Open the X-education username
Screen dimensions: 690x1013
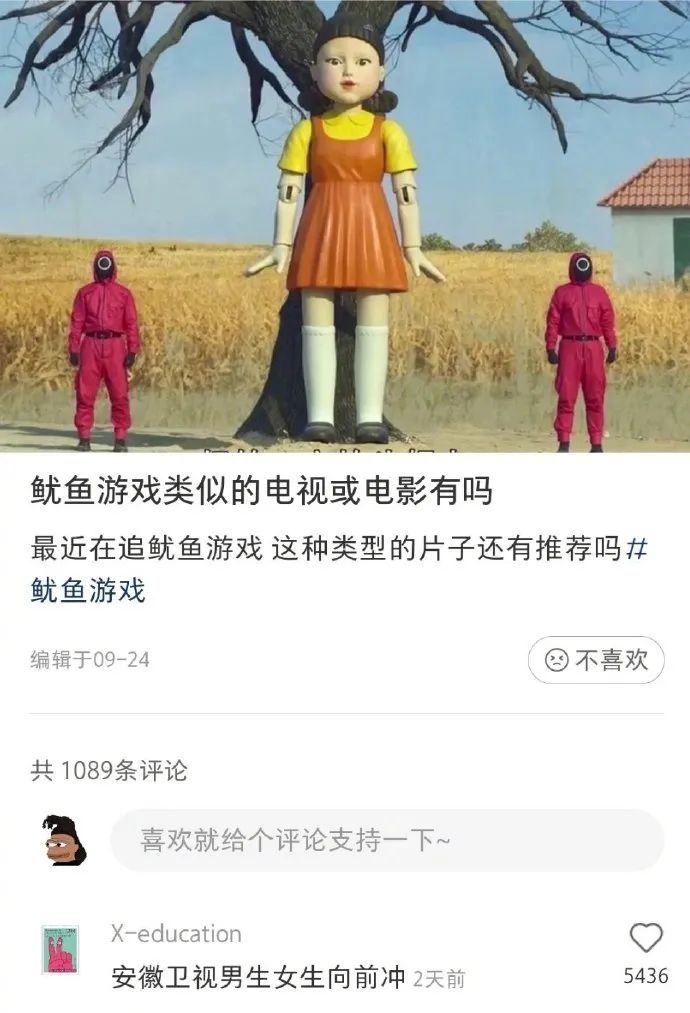click(176, 933)
